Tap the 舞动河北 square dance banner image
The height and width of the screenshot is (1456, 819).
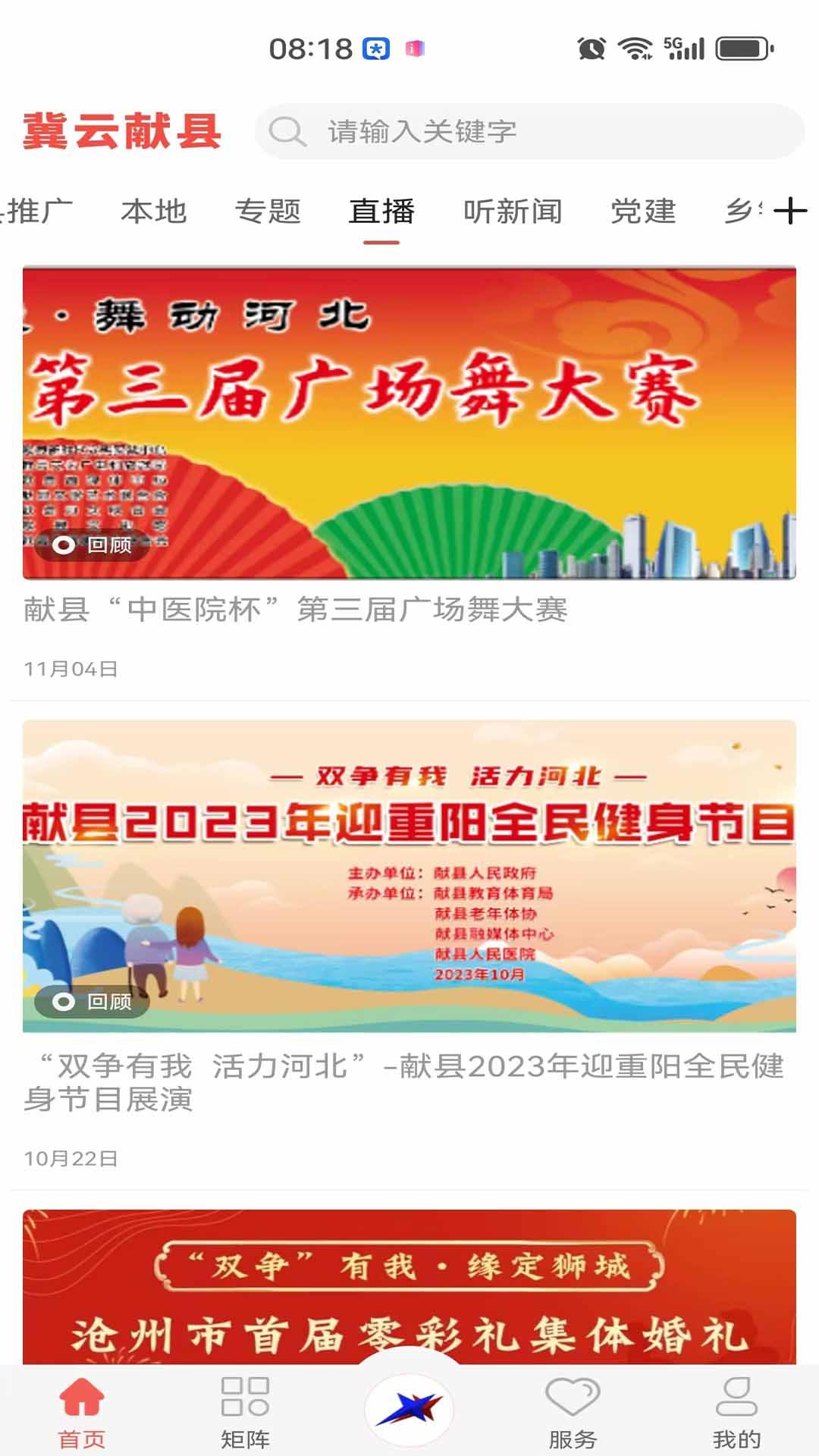[x=409, y=417]
